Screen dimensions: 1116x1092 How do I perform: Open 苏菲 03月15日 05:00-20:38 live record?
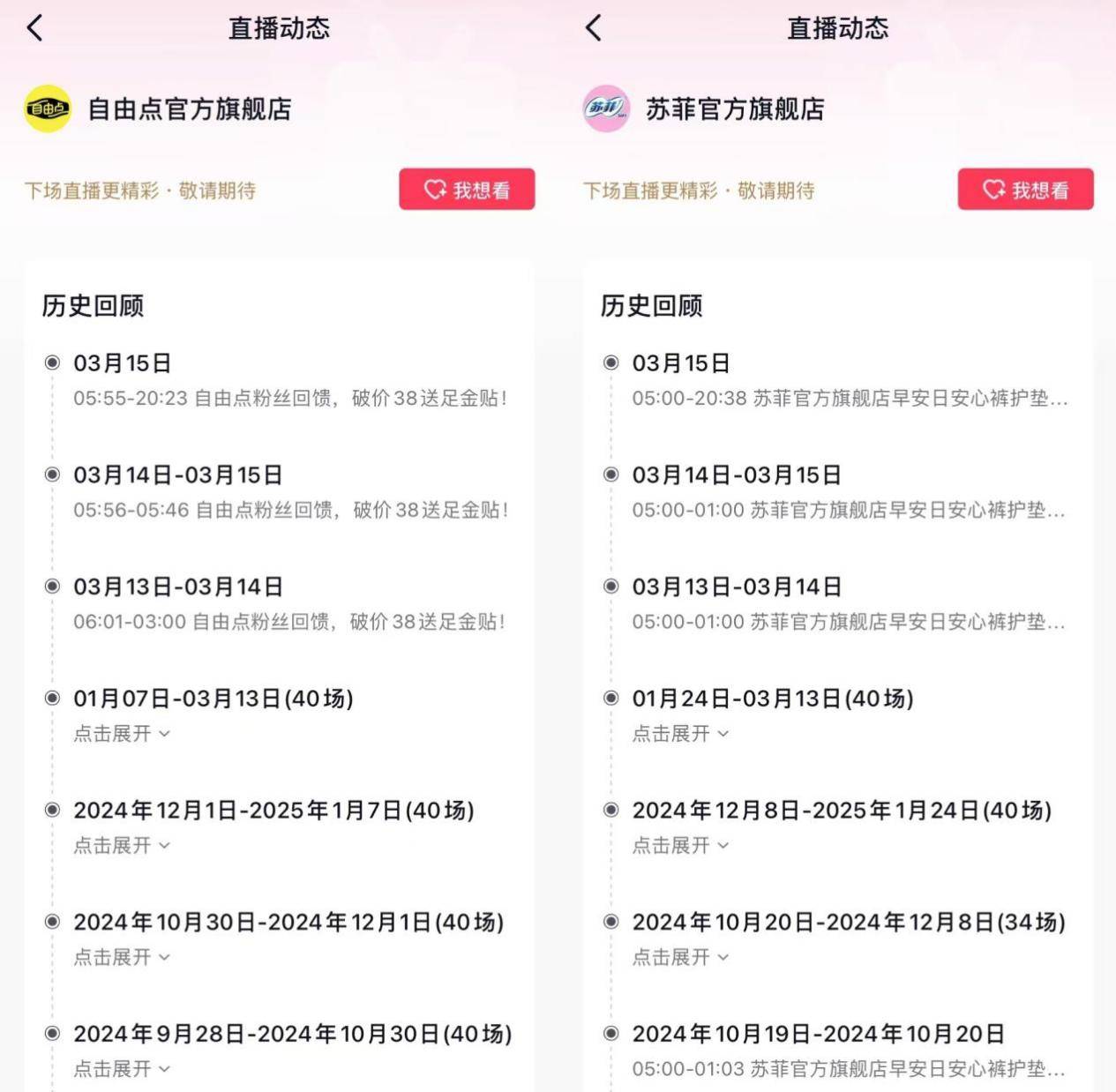pyautogui.click(x=849, y=398)
